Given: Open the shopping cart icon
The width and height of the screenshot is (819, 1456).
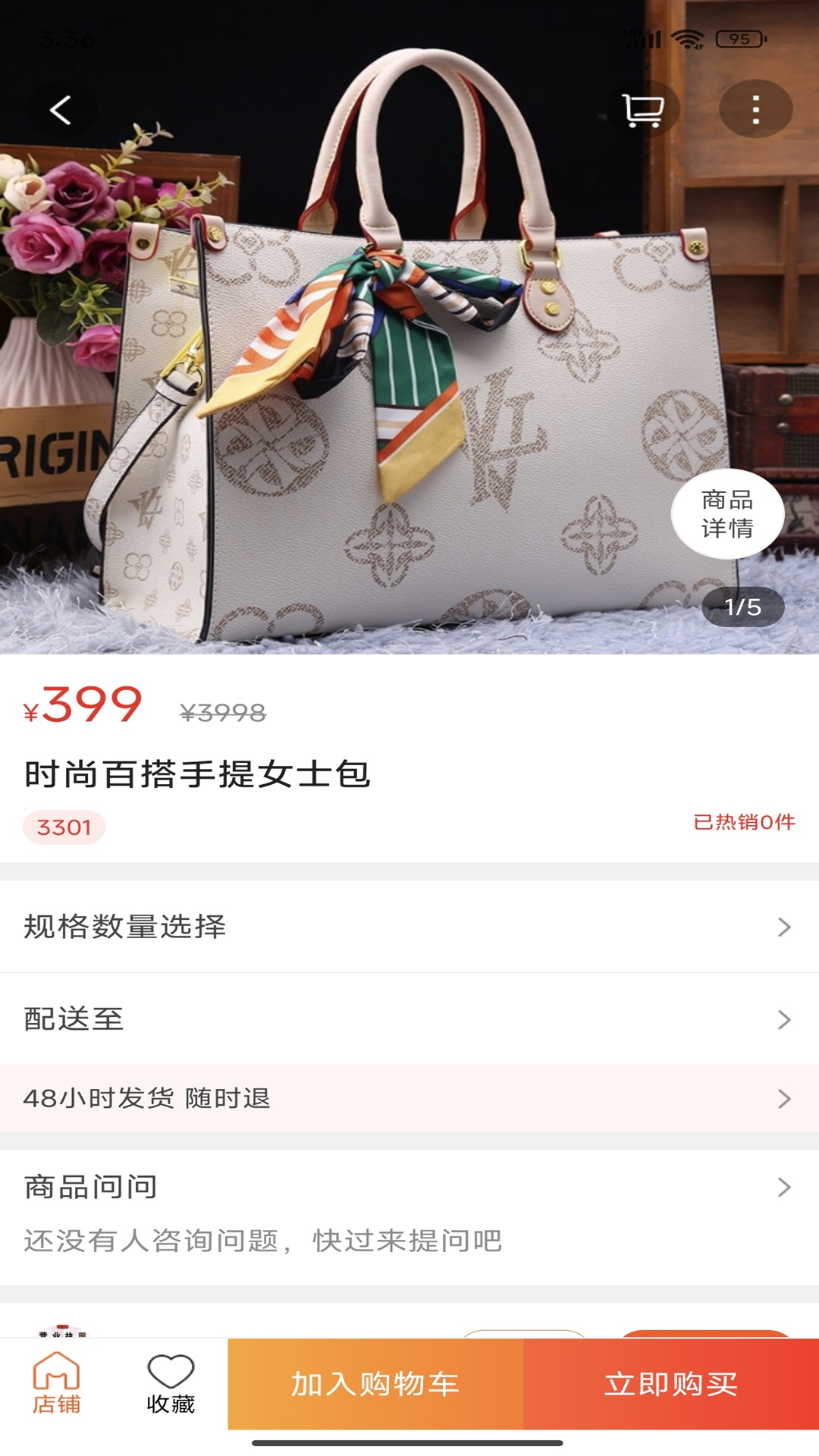Looking at the screenshot, I should (644, 111).
